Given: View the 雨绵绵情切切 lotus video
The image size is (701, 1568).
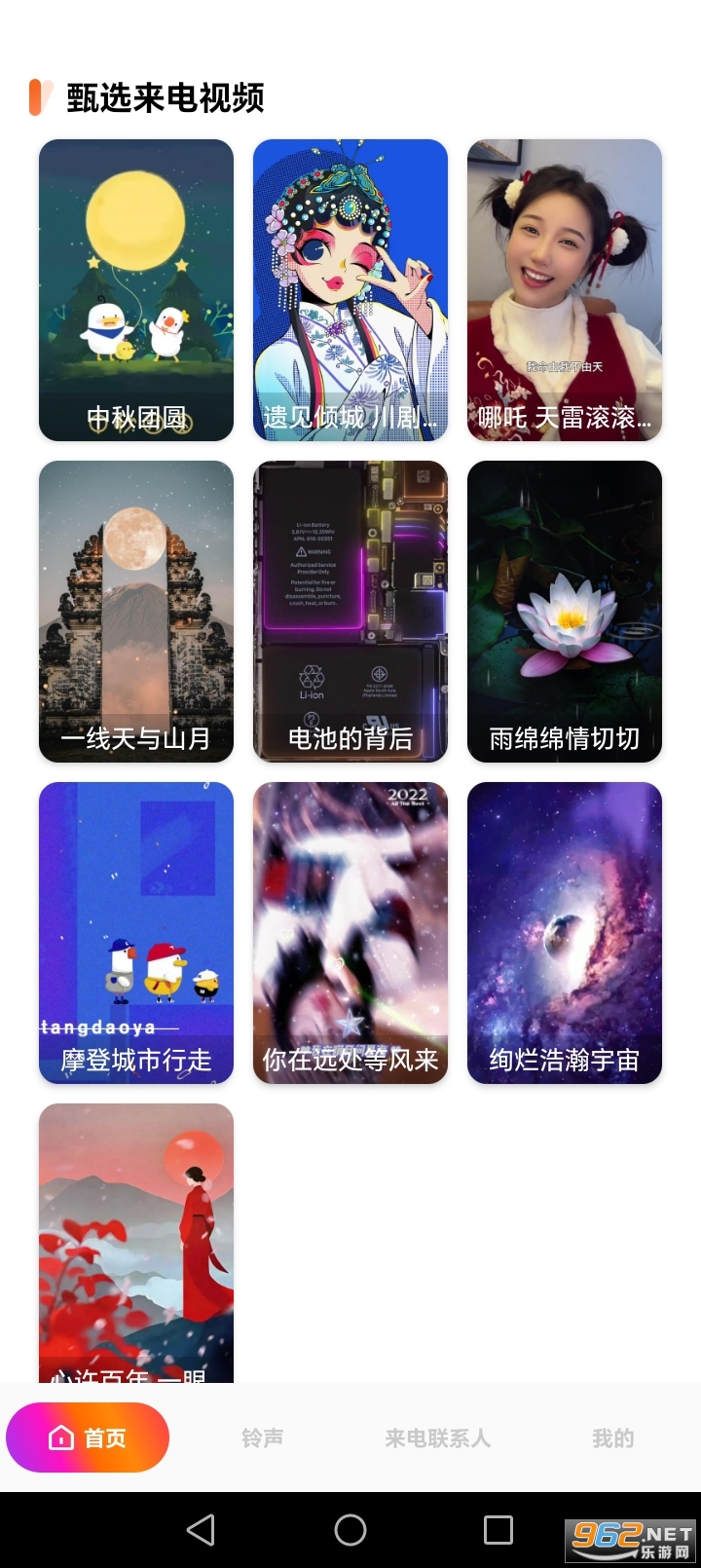Looking at the screenshot, I should 564,611.
